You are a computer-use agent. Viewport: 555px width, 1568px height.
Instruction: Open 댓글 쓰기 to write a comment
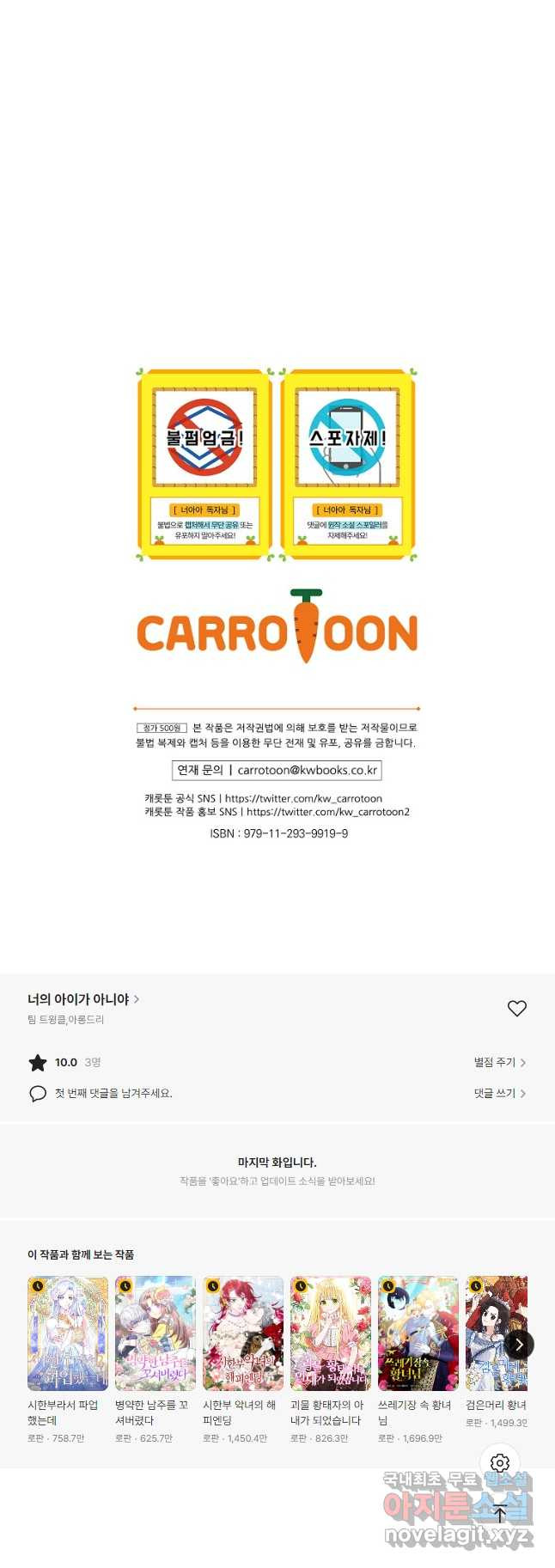tap(499, 1094)
